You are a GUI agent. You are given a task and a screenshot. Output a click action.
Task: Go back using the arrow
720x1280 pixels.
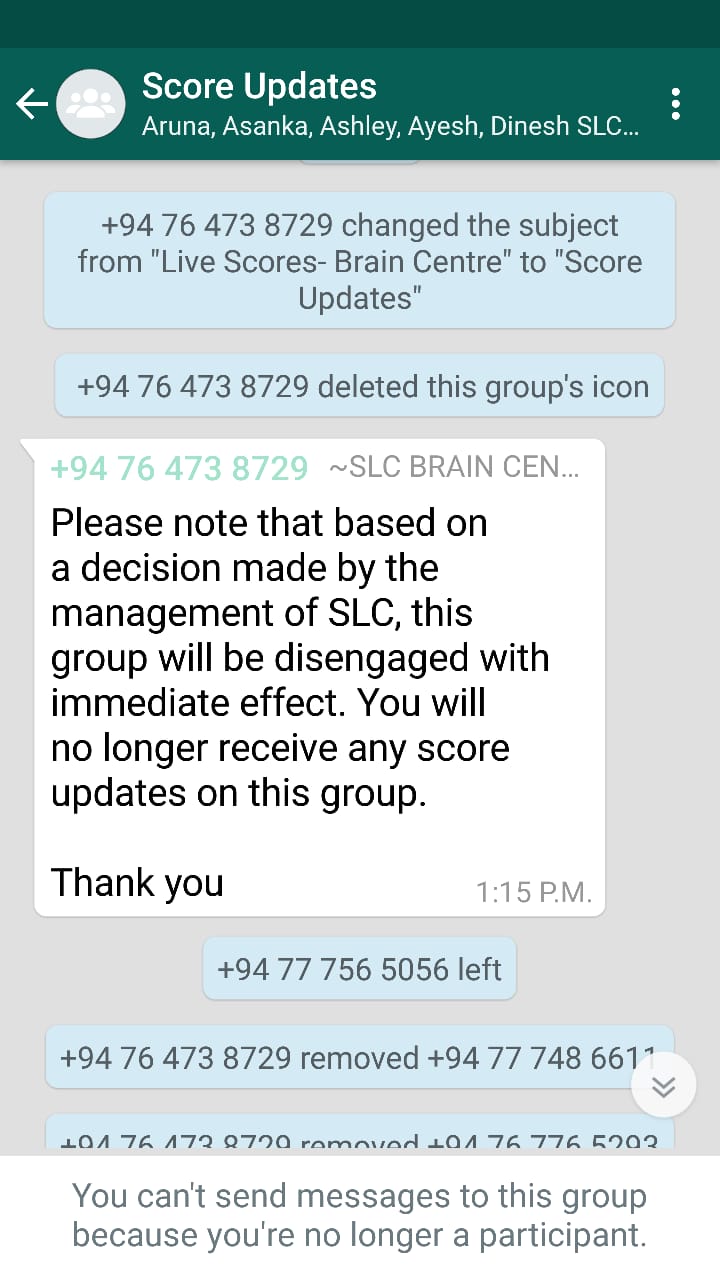coord(31,103)
